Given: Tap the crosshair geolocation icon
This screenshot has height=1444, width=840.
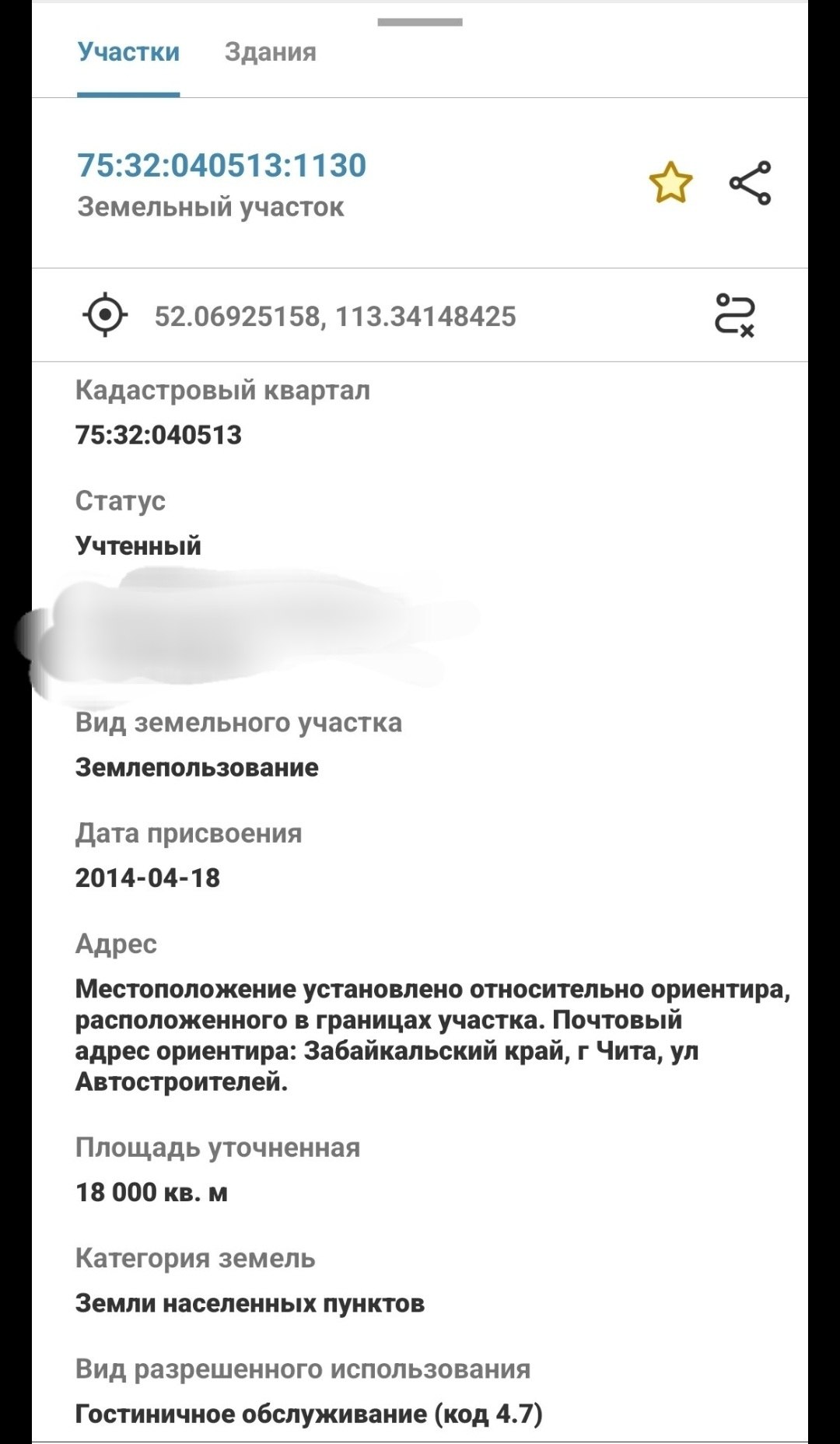Looking at the screenshot, I should click(x=102, y=316).
